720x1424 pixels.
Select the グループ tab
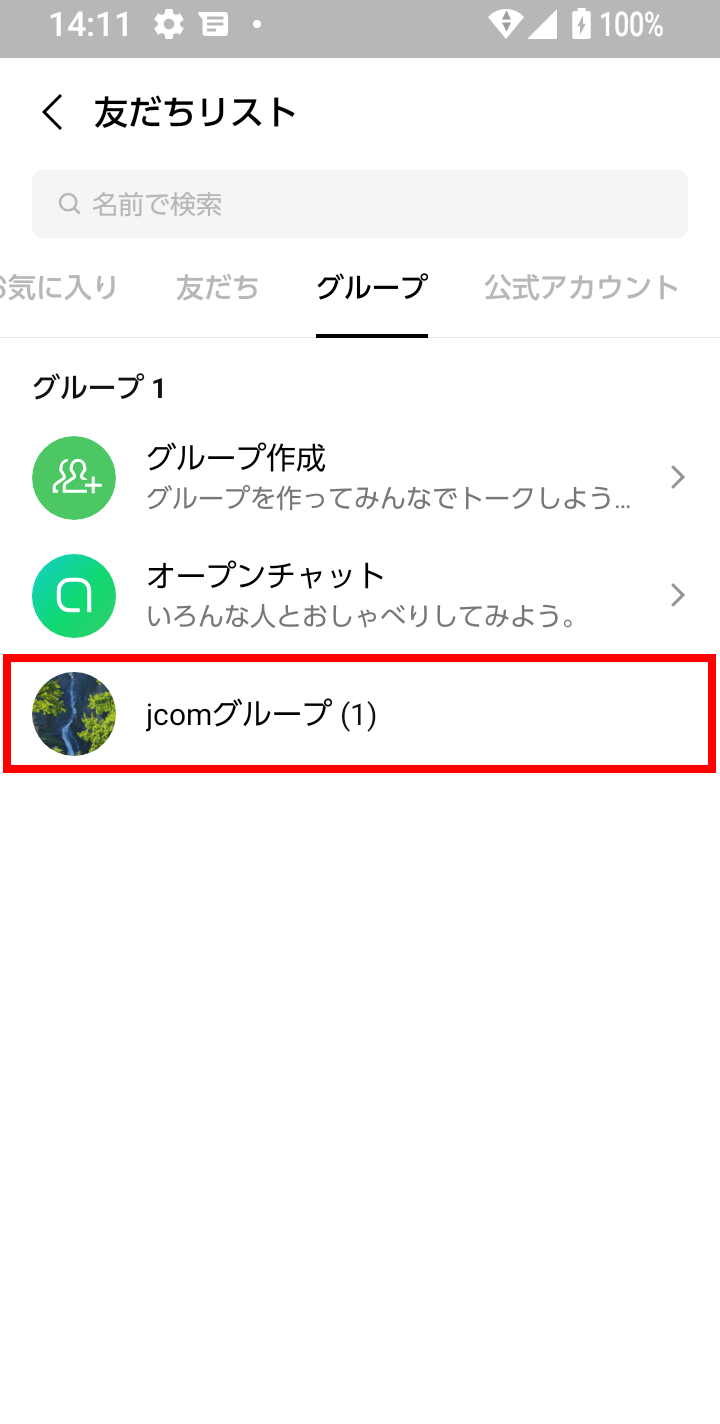click(x=372, y=288)
